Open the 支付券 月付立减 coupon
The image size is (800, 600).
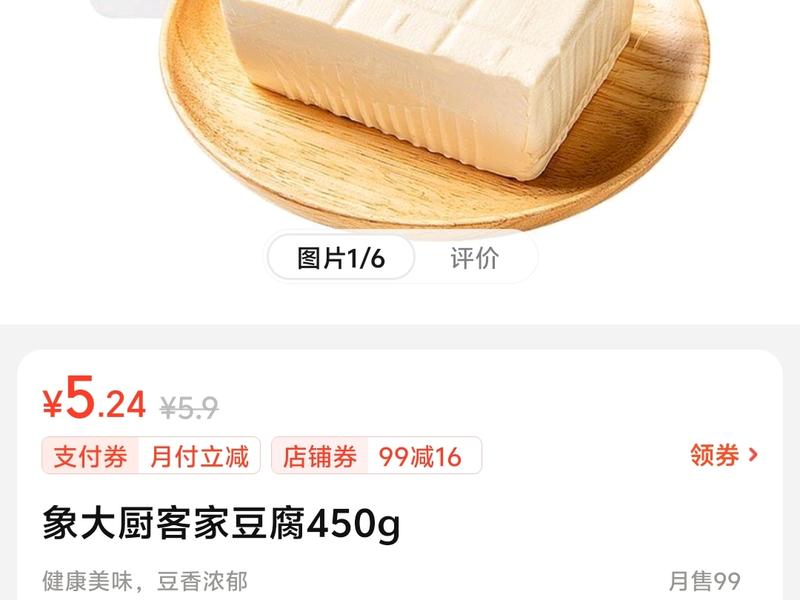(151, 457)
